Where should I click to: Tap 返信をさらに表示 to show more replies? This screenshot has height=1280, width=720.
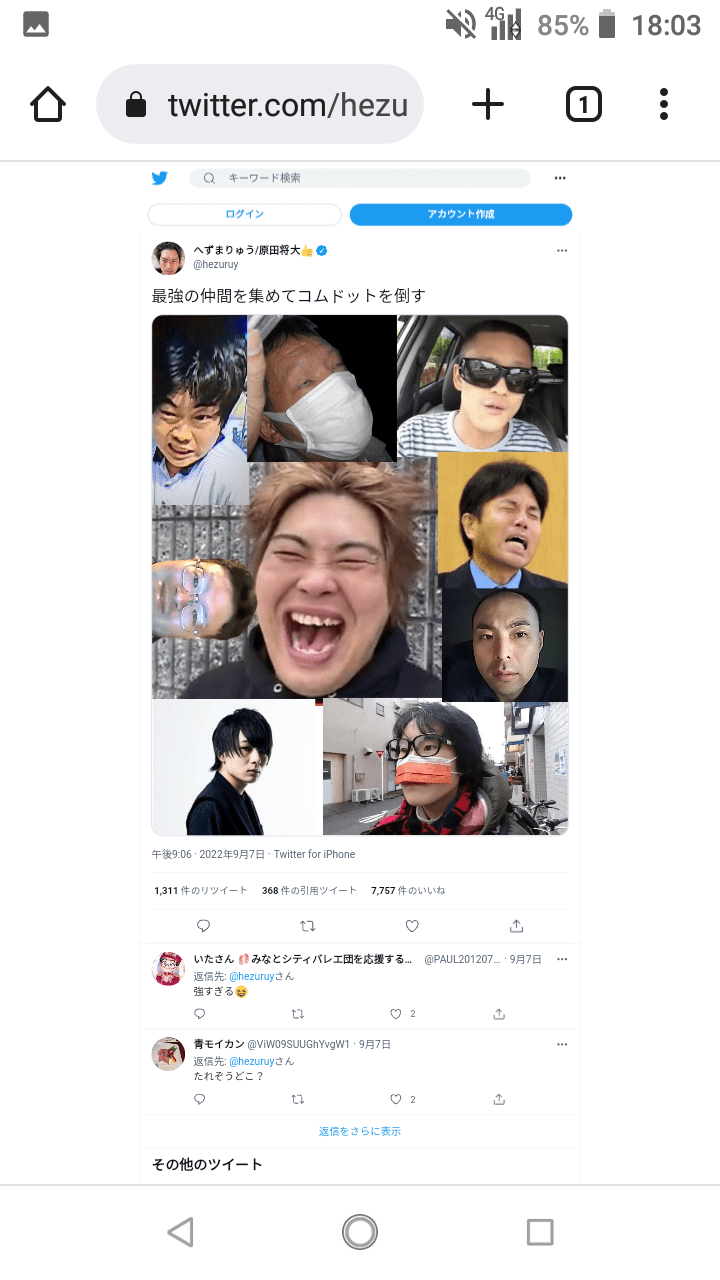[360, 1131]
